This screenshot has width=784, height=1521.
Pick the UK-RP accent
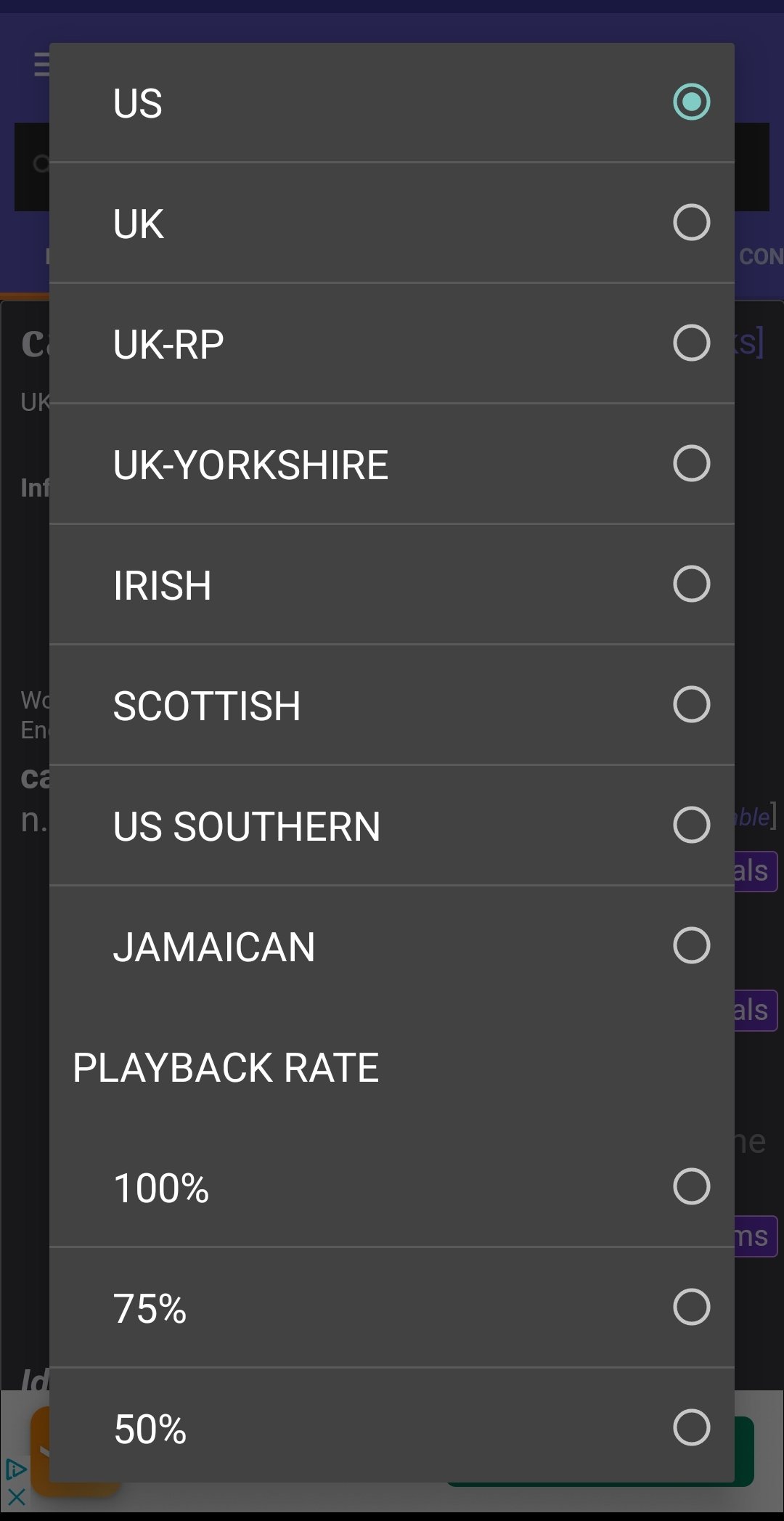tap(392, 343)
